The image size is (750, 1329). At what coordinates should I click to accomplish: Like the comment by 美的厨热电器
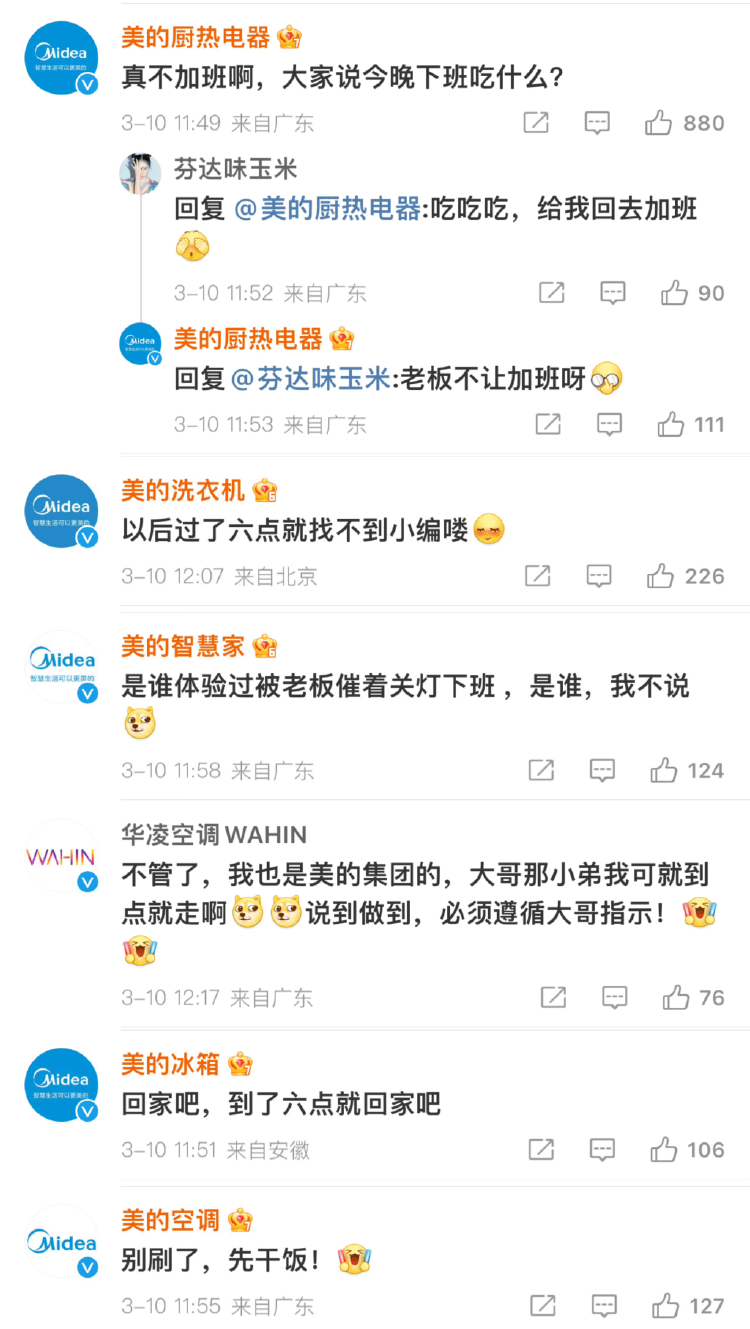[x=658, y=122]
